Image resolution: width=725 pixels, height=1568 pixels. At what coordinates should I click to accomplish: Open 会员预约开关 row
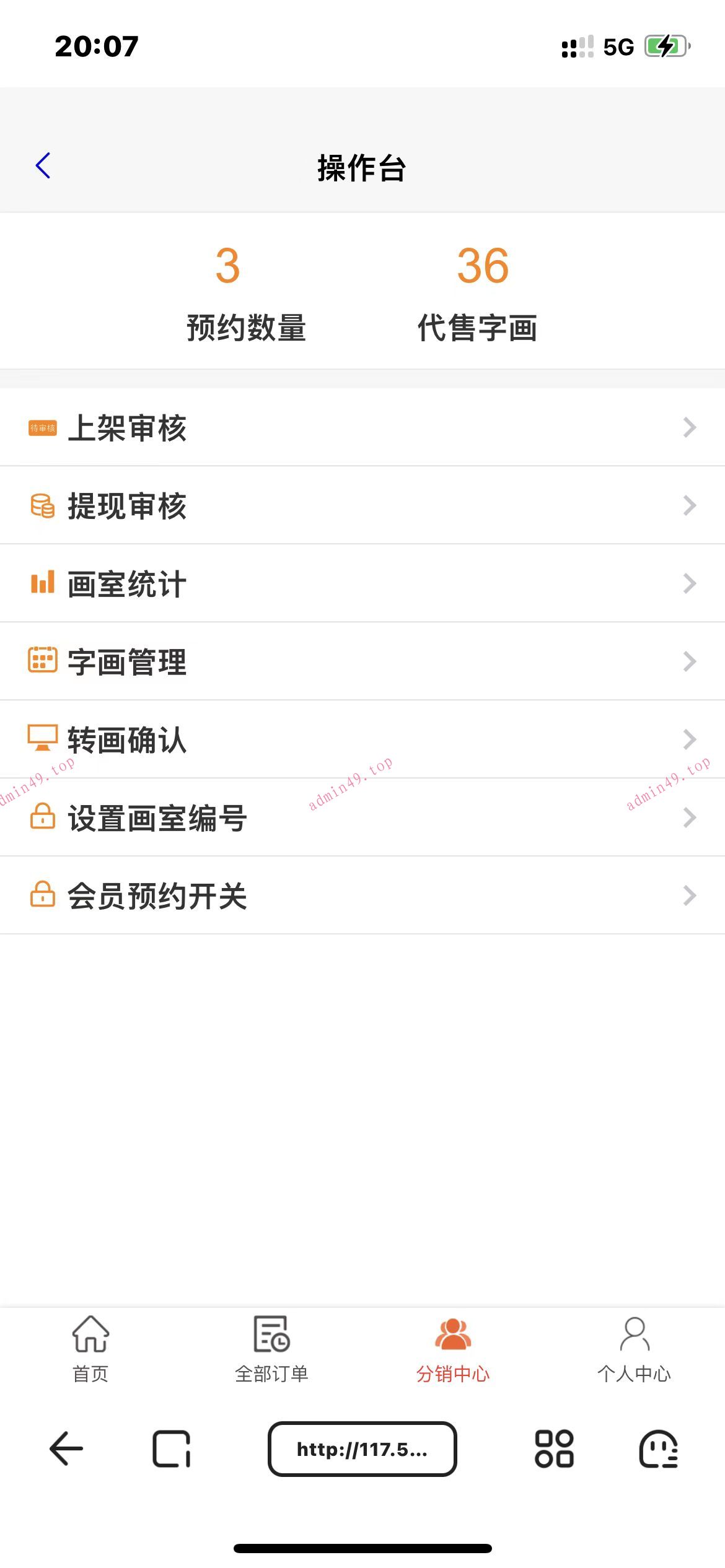(x=362, y=896)
